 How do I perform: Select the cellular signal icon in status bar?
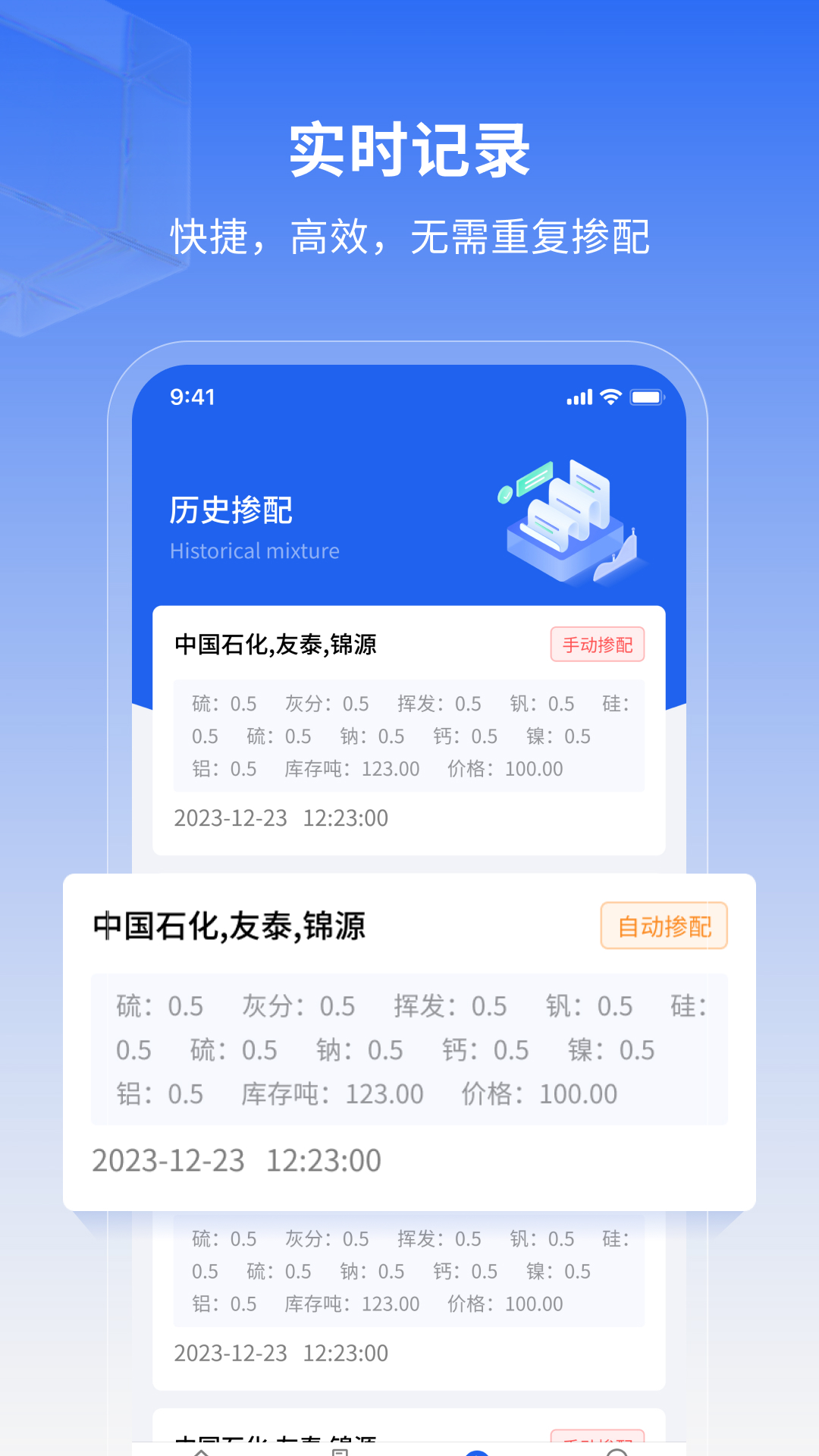tap(579, 397)
